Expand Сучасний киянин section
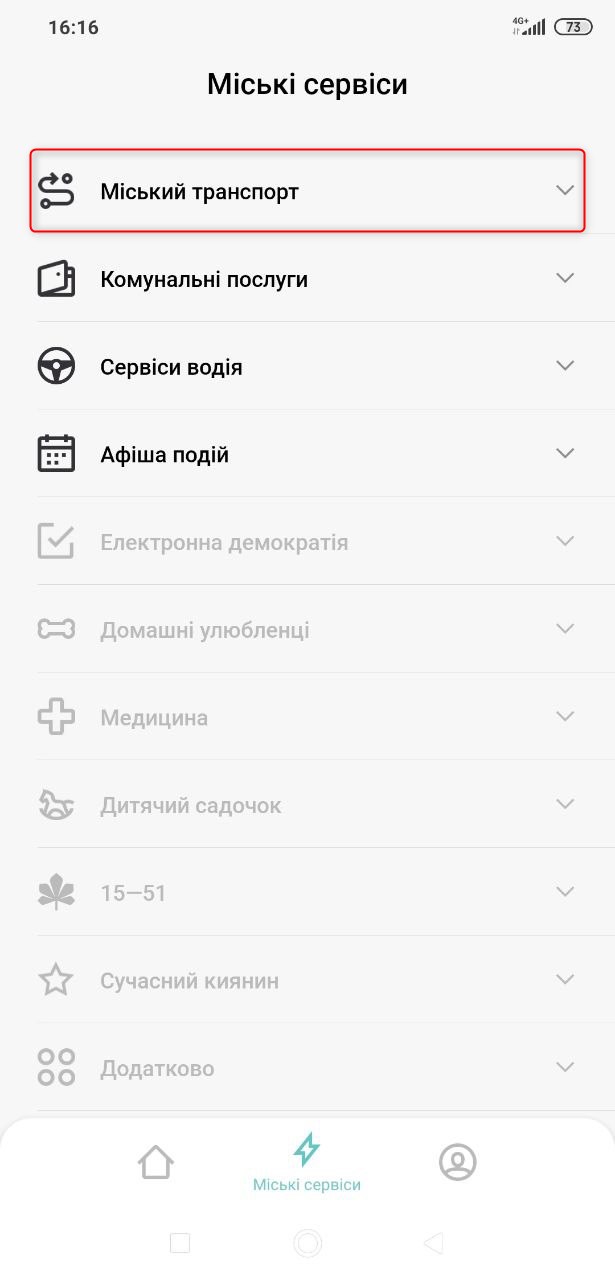Image resolution: width=615 pixels, height=1280 pixels. (307, 980)
